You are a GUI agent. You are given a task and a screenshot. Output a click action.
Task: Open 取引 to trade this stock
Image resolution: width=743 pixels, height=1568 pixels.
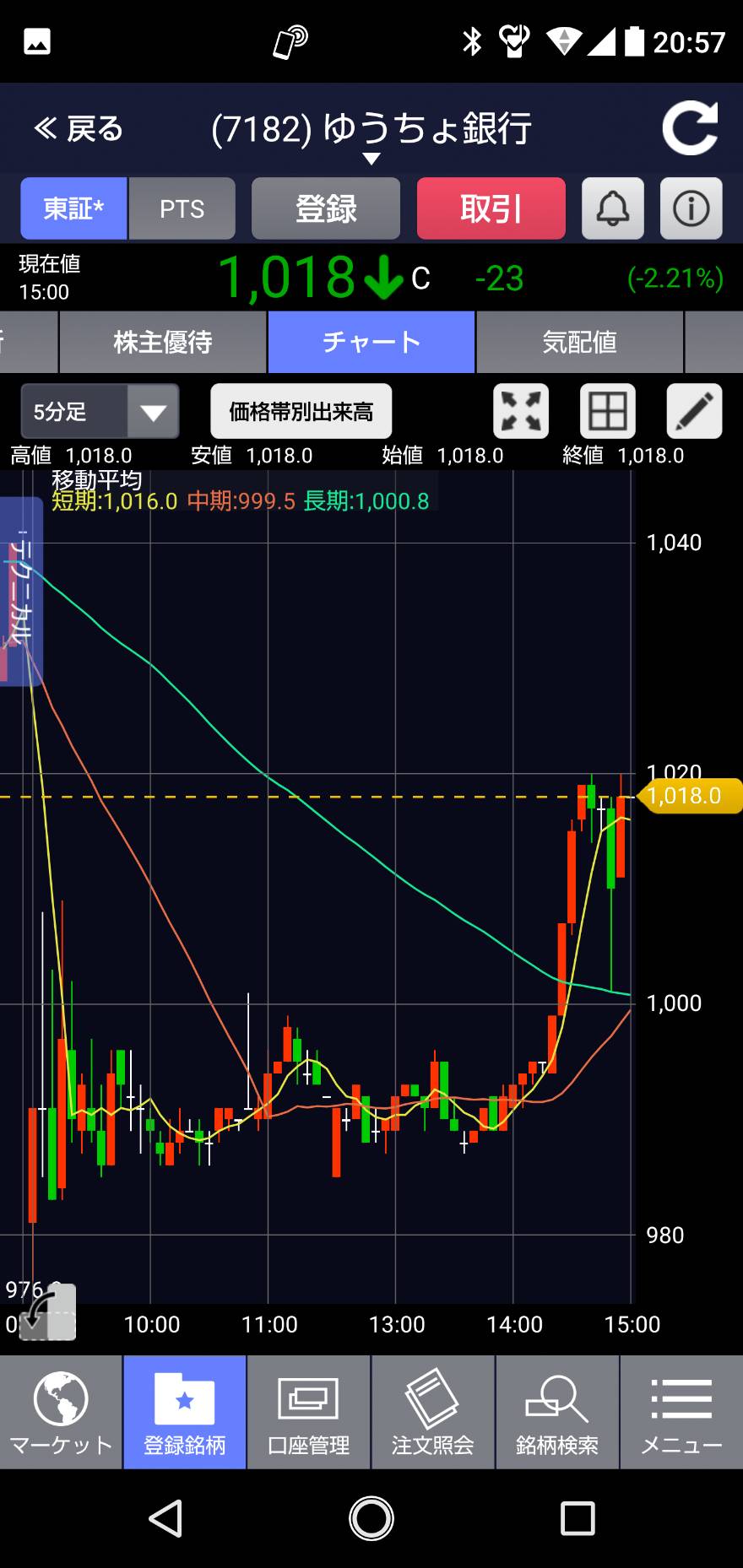pos(491,208)
